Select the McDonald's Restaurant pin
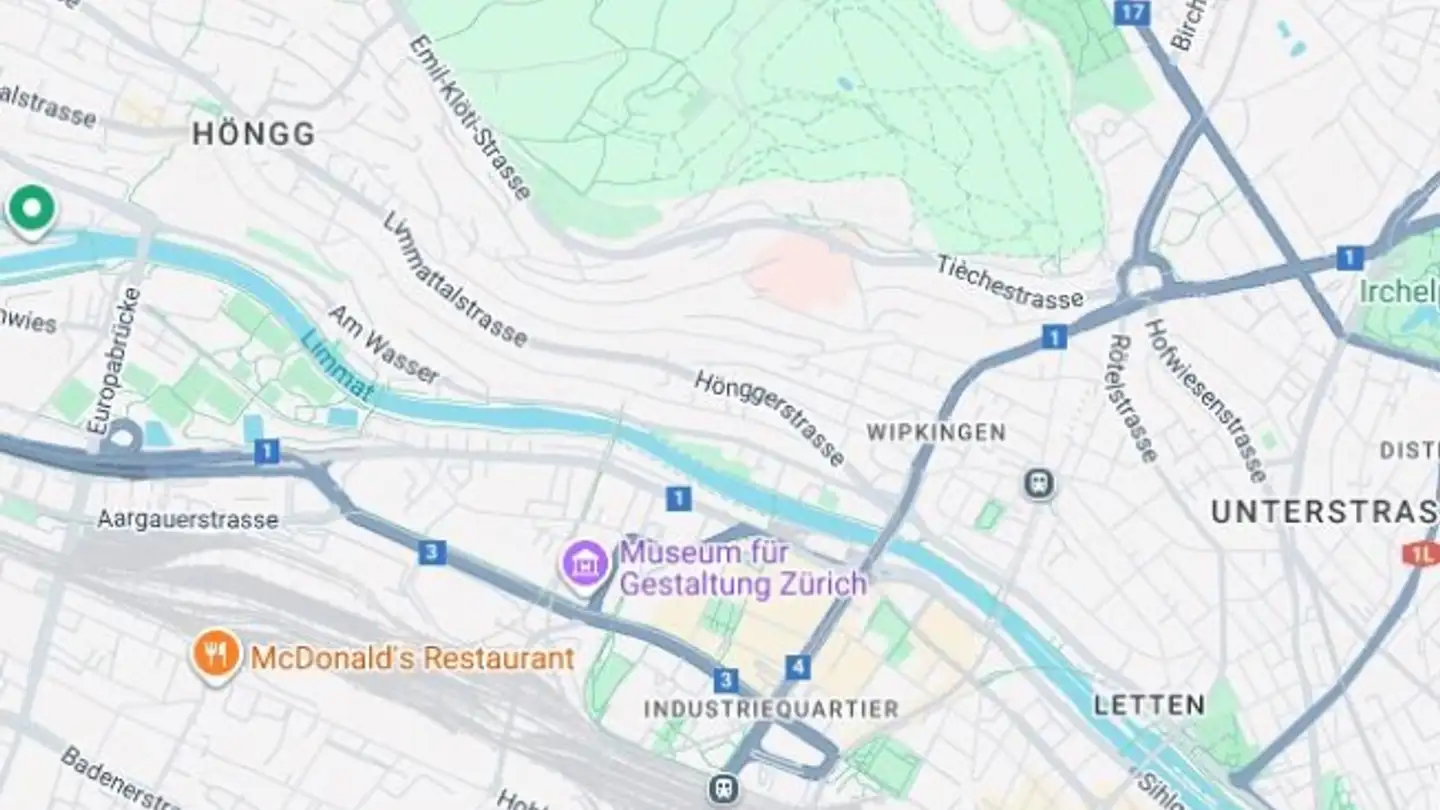This screenshot has height=810, width=1440. pyautogui.click(x=216, y=655)
